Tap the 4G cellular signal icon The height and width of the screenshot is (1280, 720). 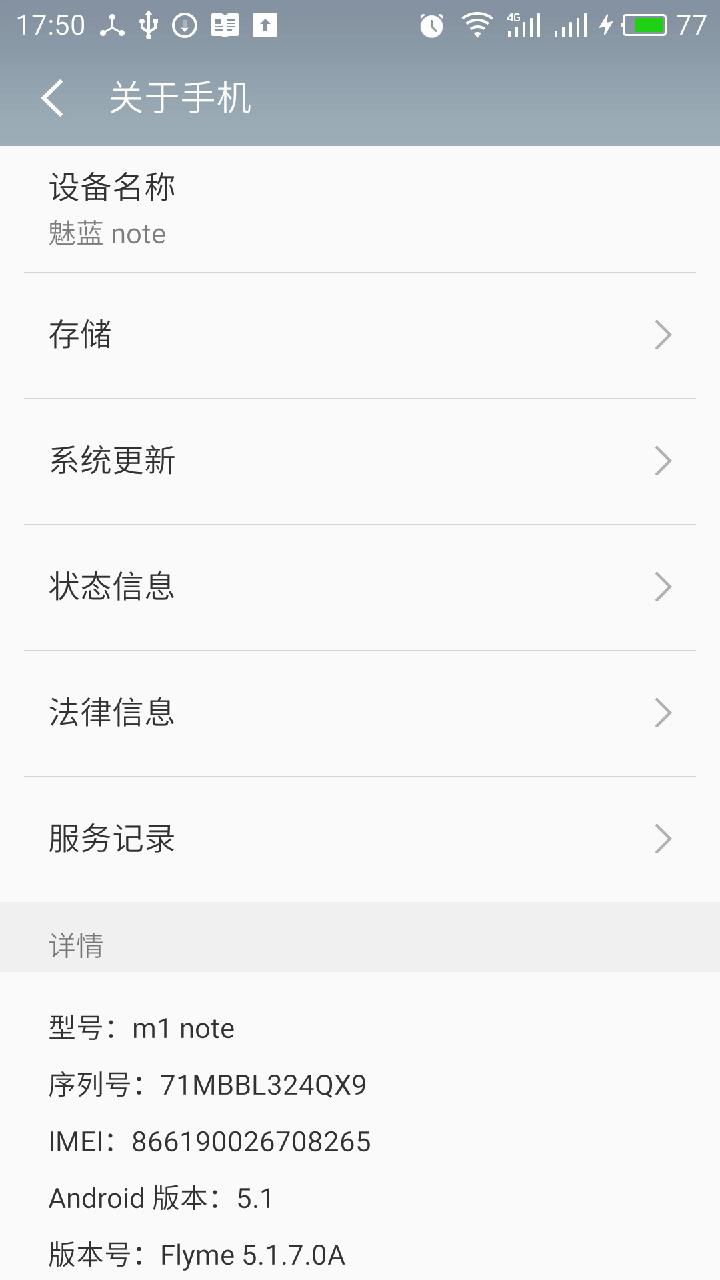[x=523, y=25]
